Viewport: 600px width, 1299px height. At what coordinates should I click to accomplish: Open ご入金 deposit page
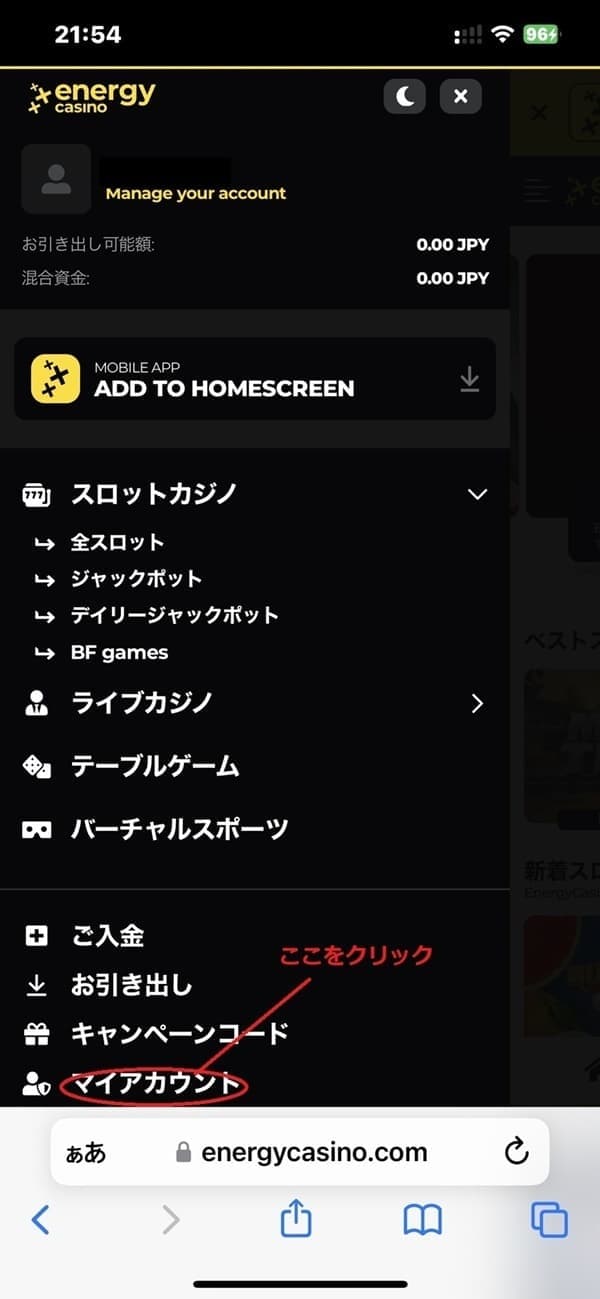pyautogui.click(x=107, y=936)
